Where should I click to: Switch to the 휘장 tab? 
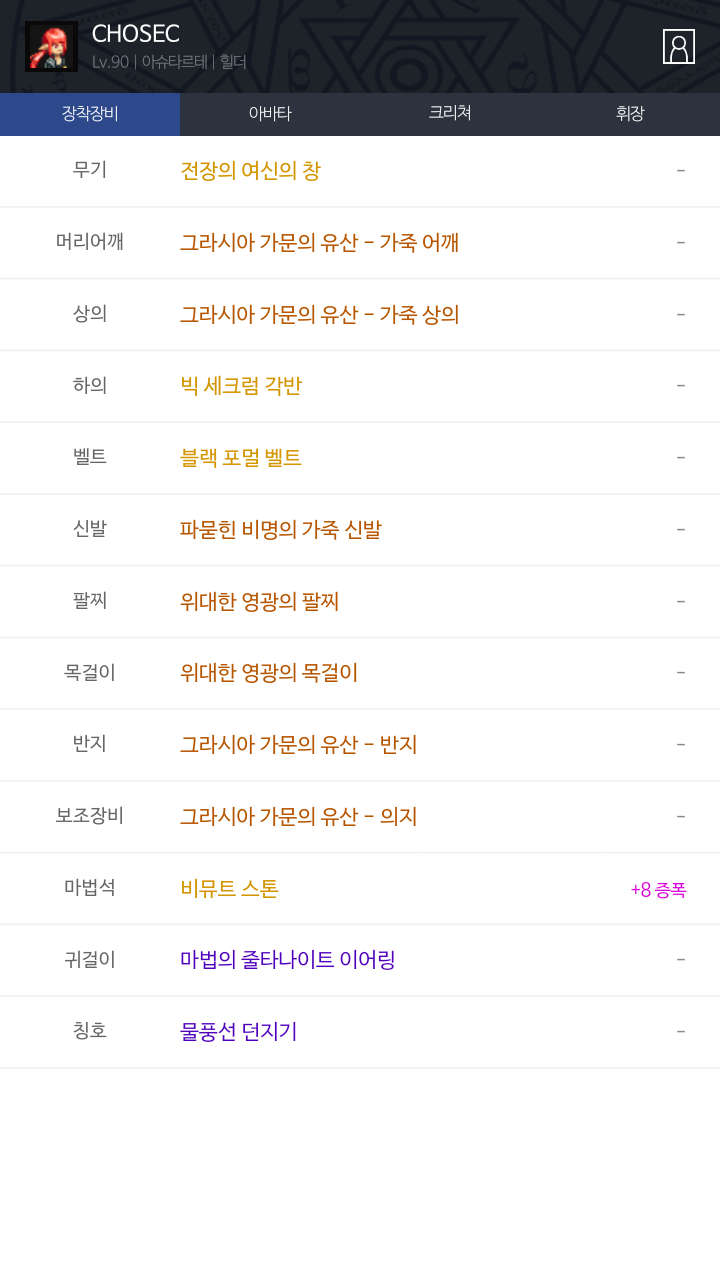(630, 114)
